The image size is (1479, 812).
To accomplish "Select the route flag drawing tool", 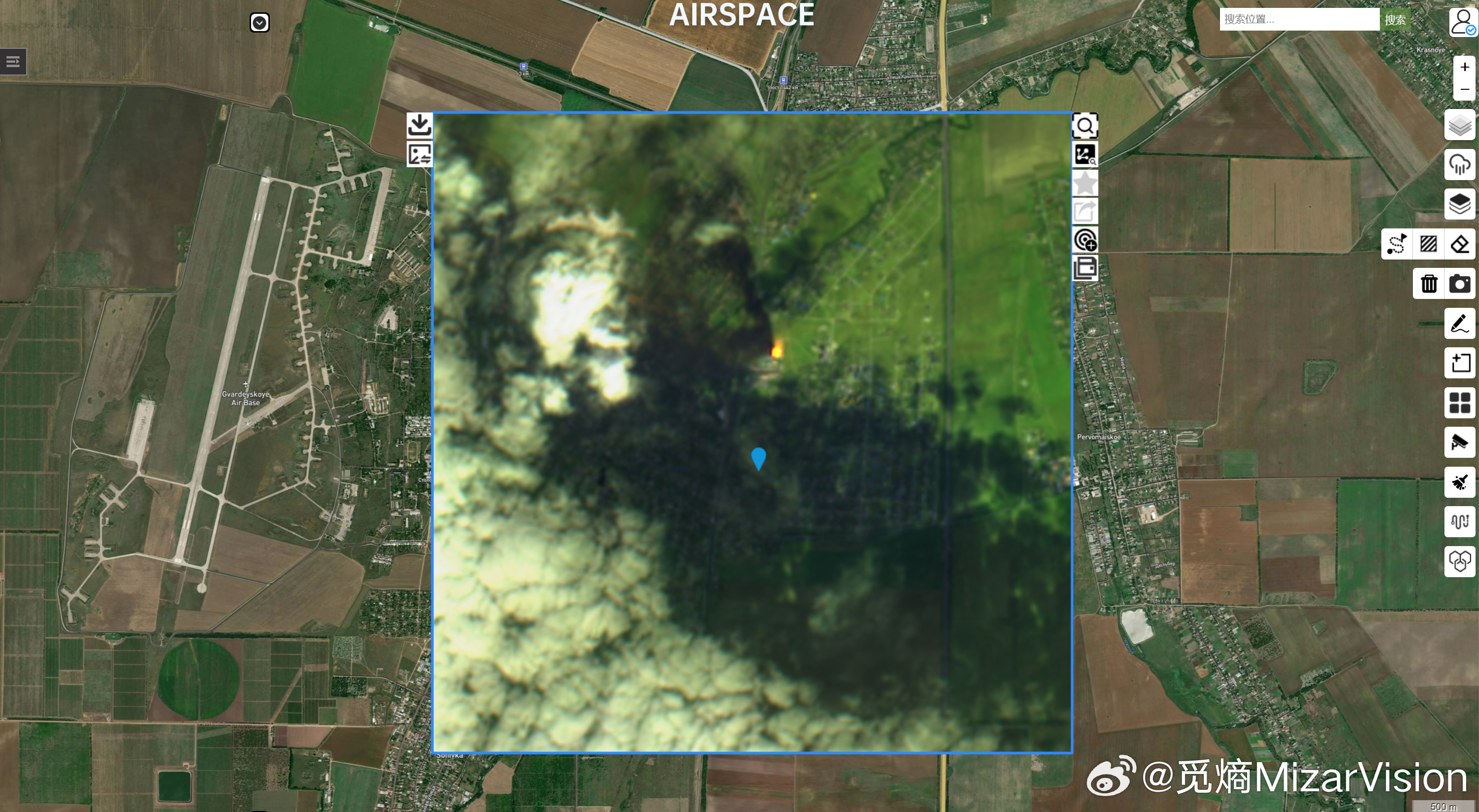I will (x=1396, y=244).
